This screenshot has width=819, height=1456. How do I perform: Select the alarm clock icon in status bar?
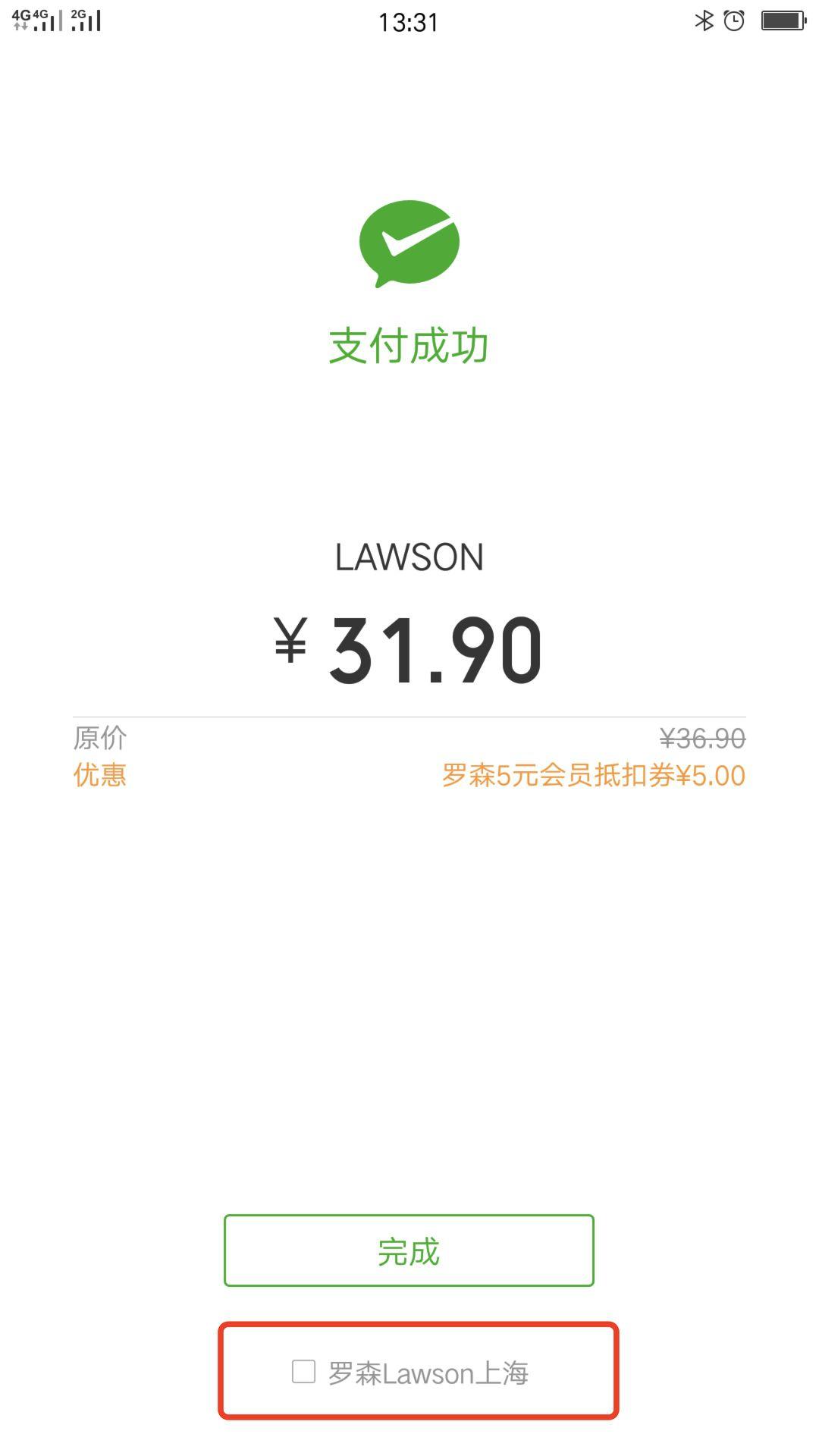pyautogui.click(x=733, y=20)
